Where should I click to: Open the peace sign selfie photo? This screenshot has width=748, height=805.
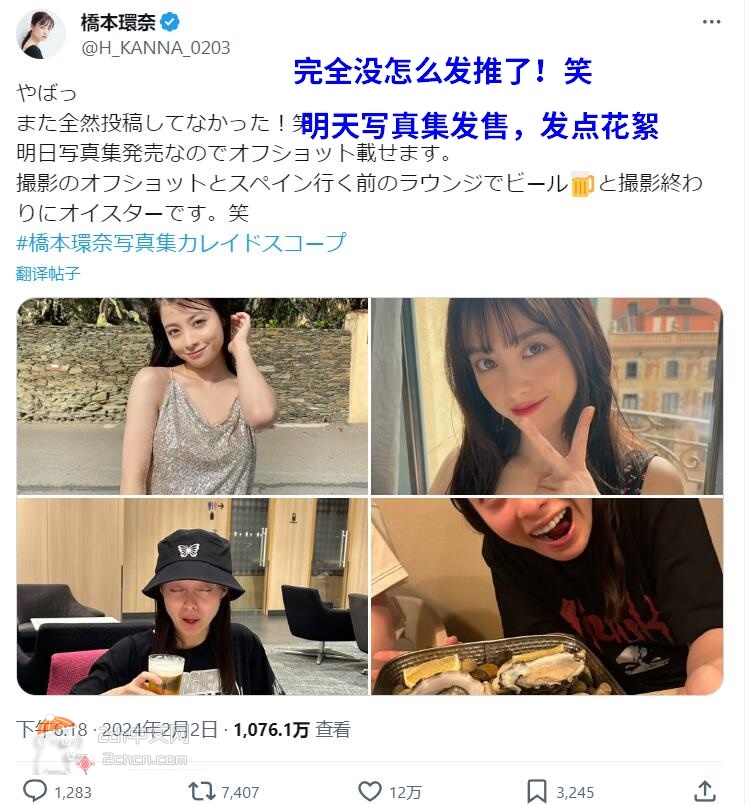(x=547, y=396)
